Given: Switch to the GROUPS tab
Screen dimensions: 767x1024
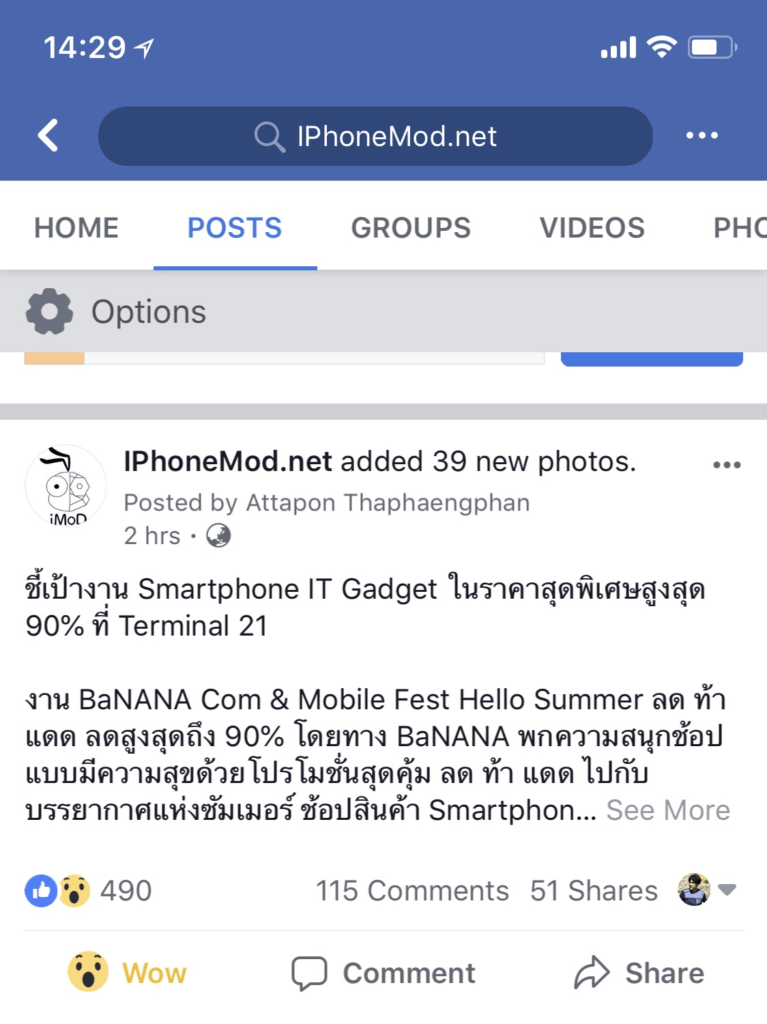Looking at the screenshot, I should click(x=410, y=228).
